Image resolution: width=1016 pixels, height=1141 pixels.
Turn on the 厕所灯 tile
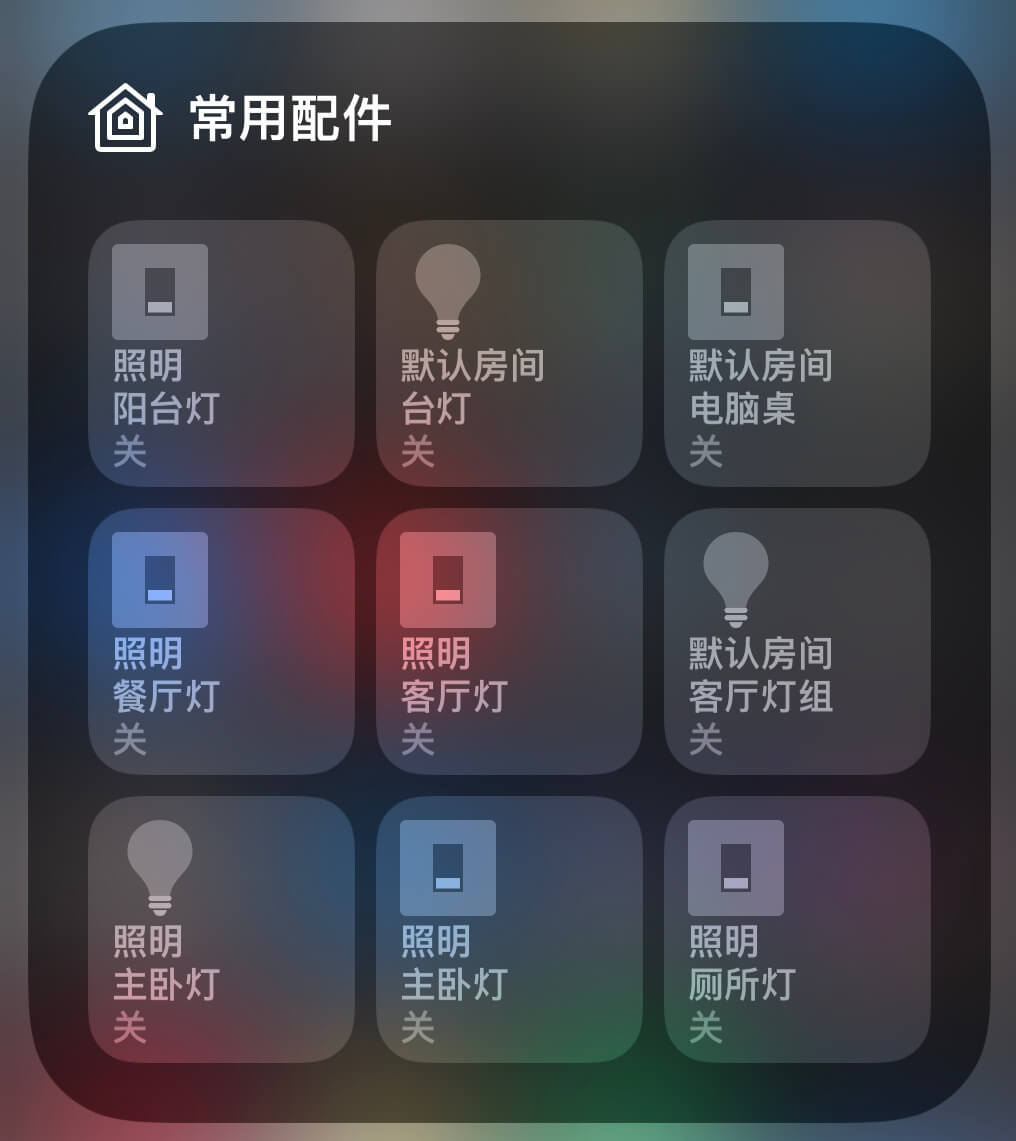[x=797, y=929]
